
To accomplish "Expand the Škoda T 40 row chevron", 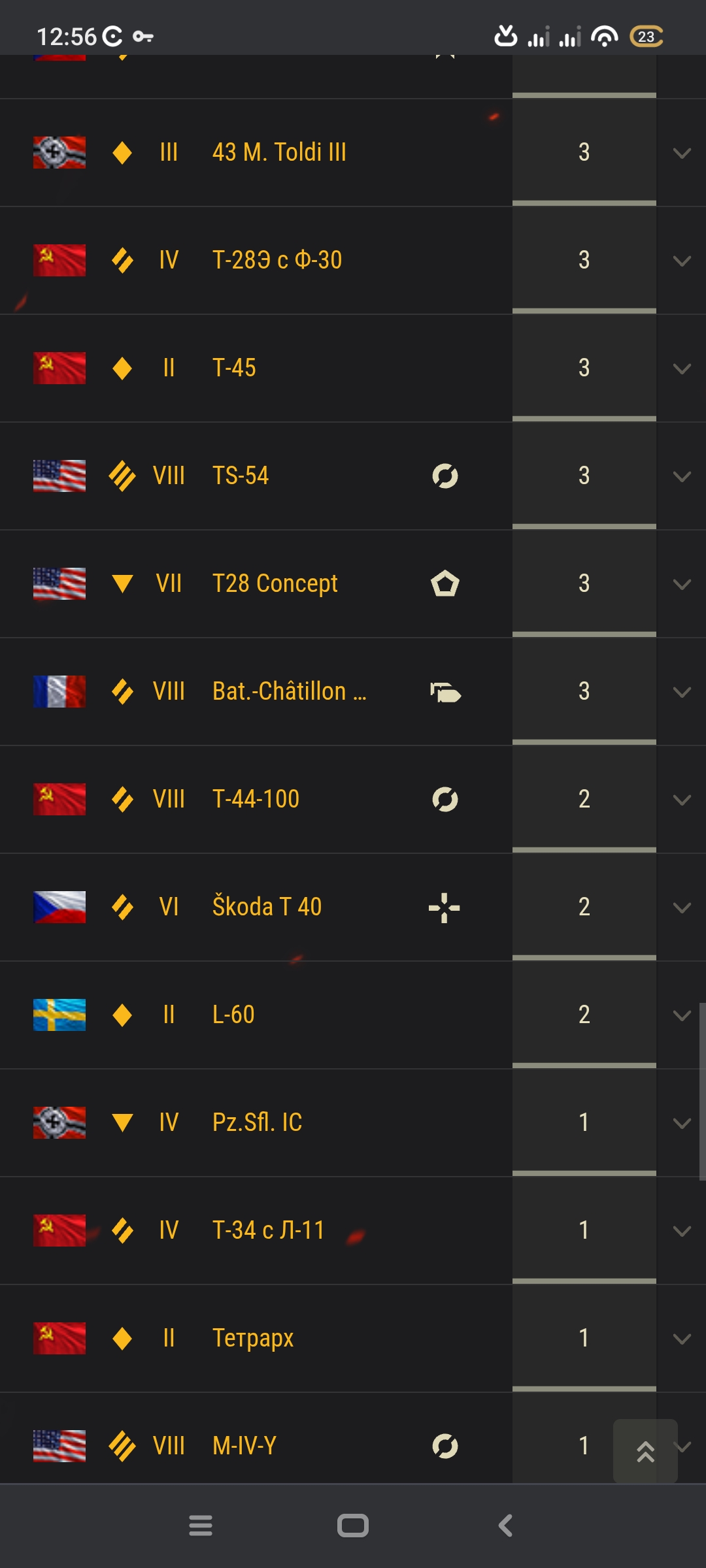I will tap(682, 908).
